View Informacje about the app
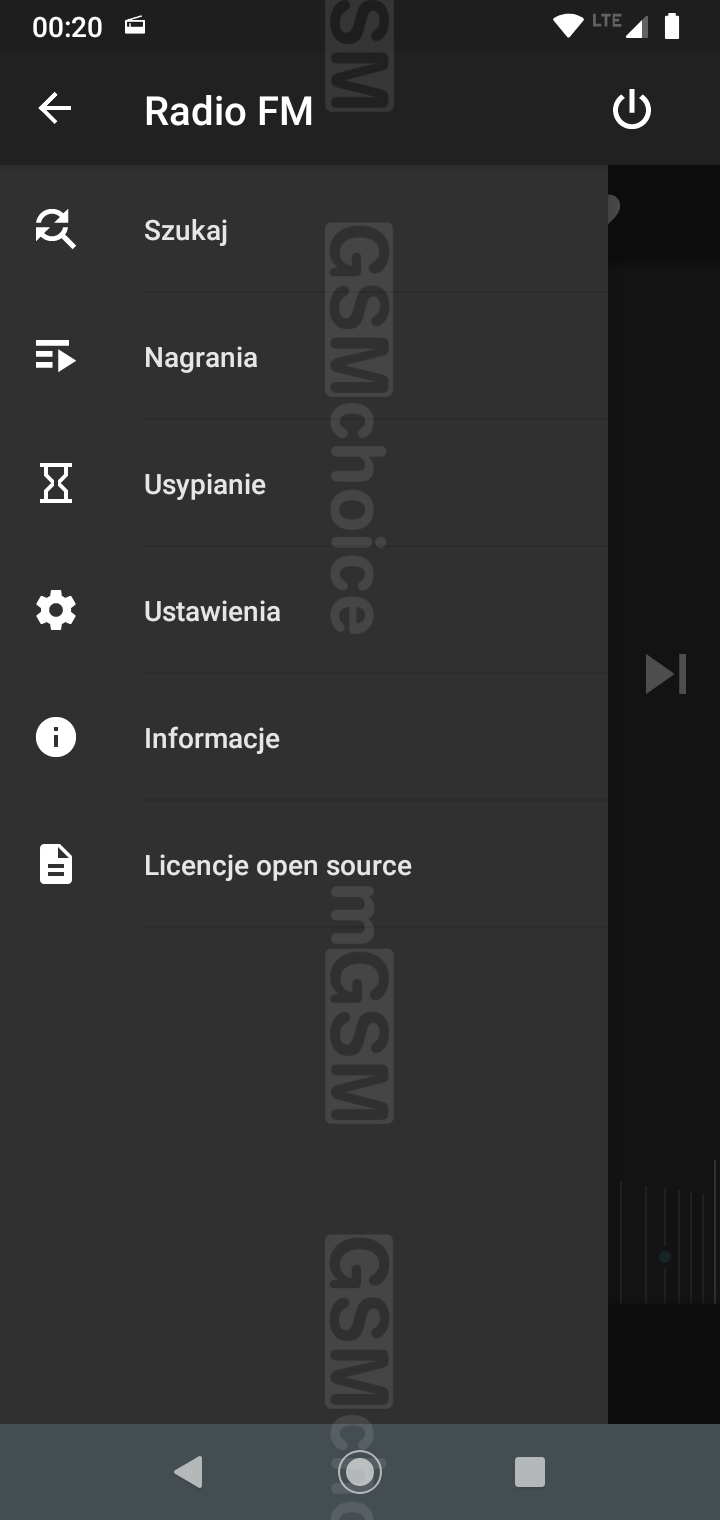The height and width of the screenshot is (1520, 720). (212, 738)
